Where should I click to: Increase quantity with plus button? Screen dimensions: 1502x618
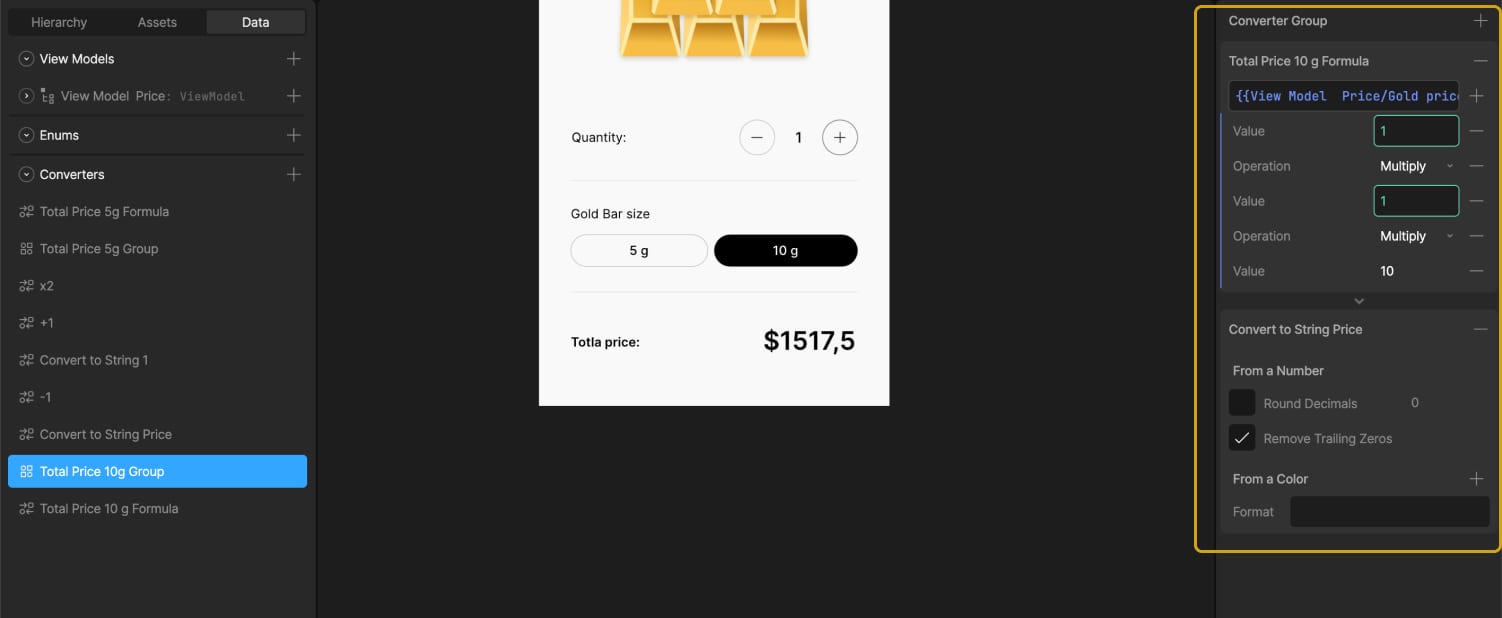[x=840, y=138]
